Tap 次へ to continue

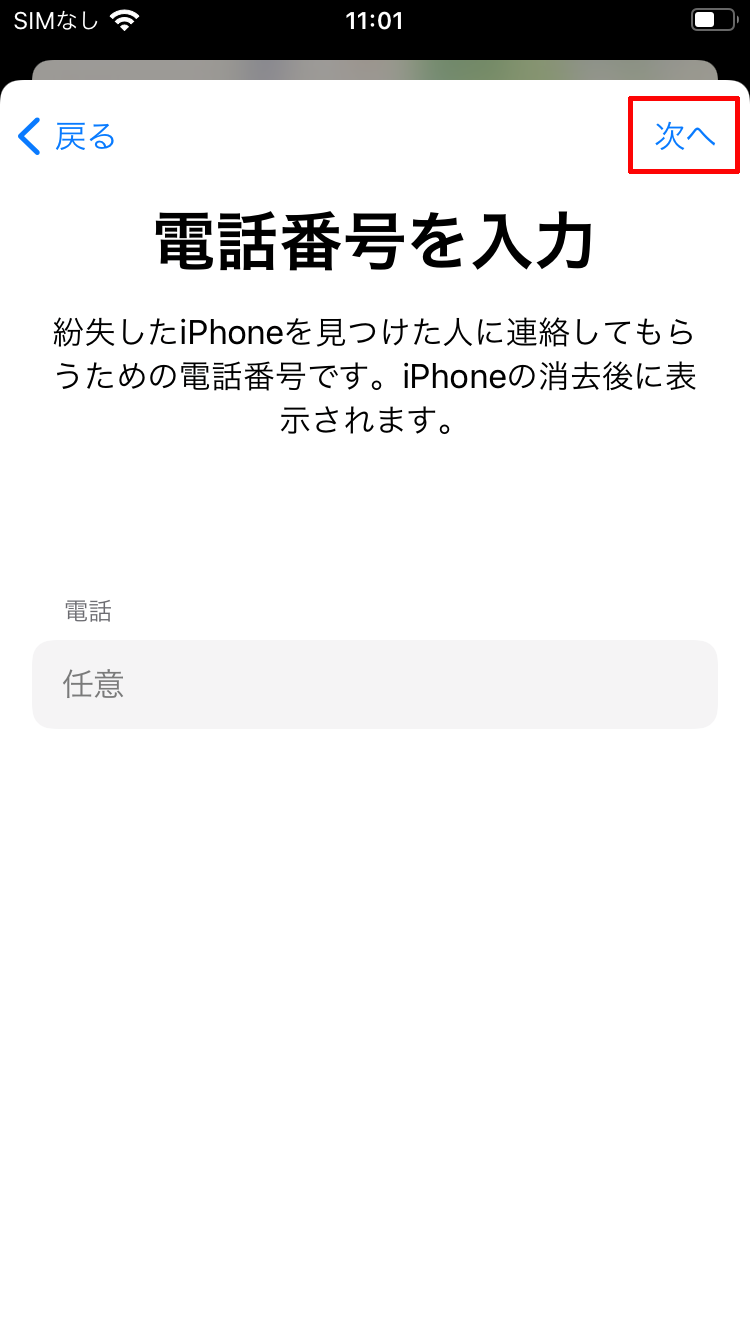[685, 136]
